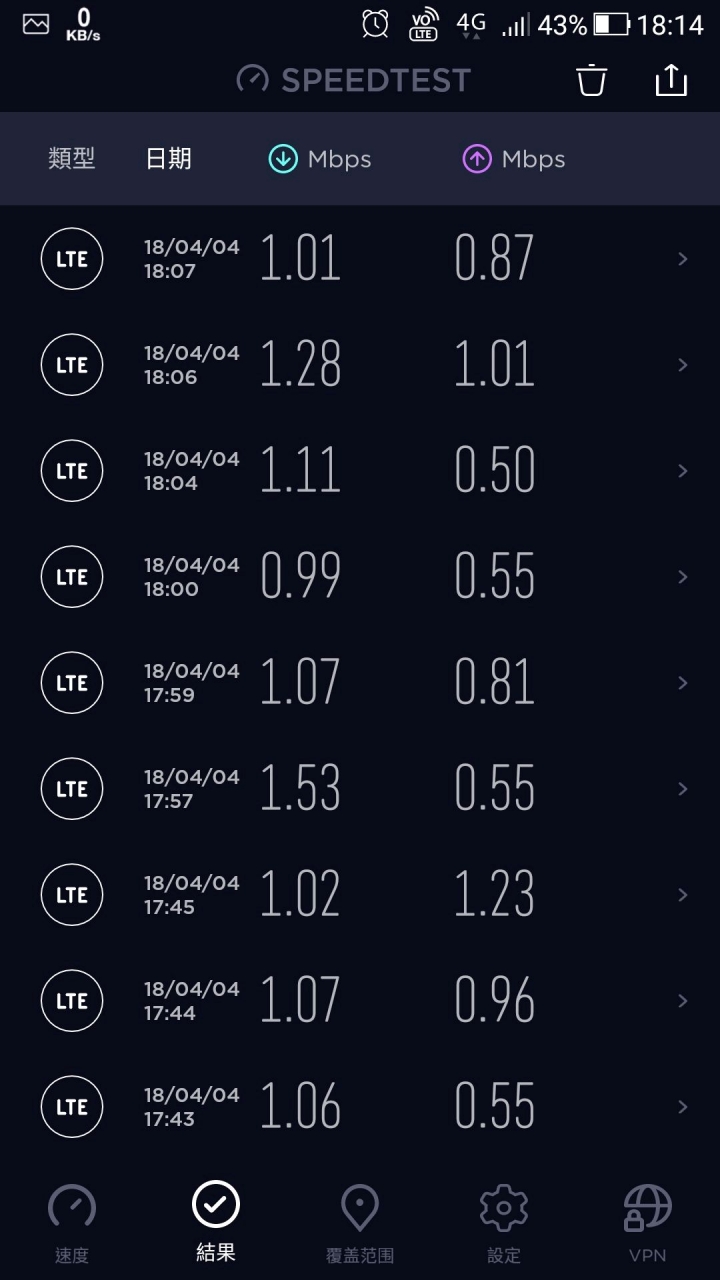This screenshot has width=720, height=1280.
Task: Open the 17:59 test result
Action: [x=360, y=683]
